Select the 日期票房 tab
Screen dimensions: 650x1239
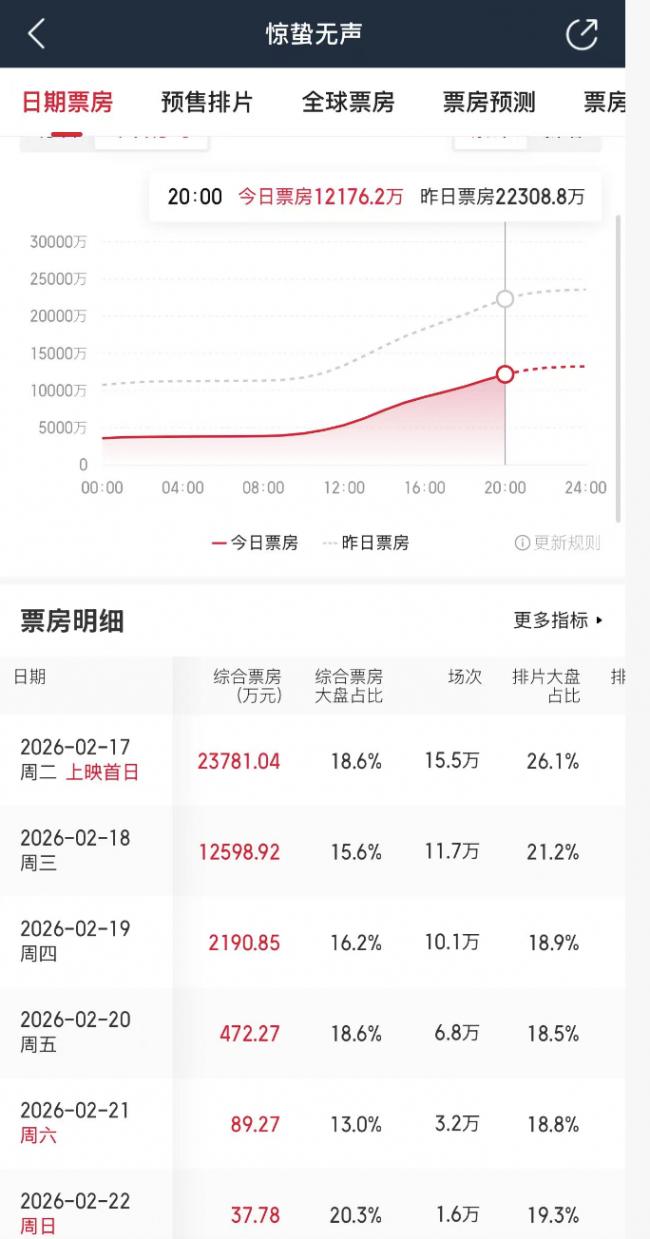[67, 102]
